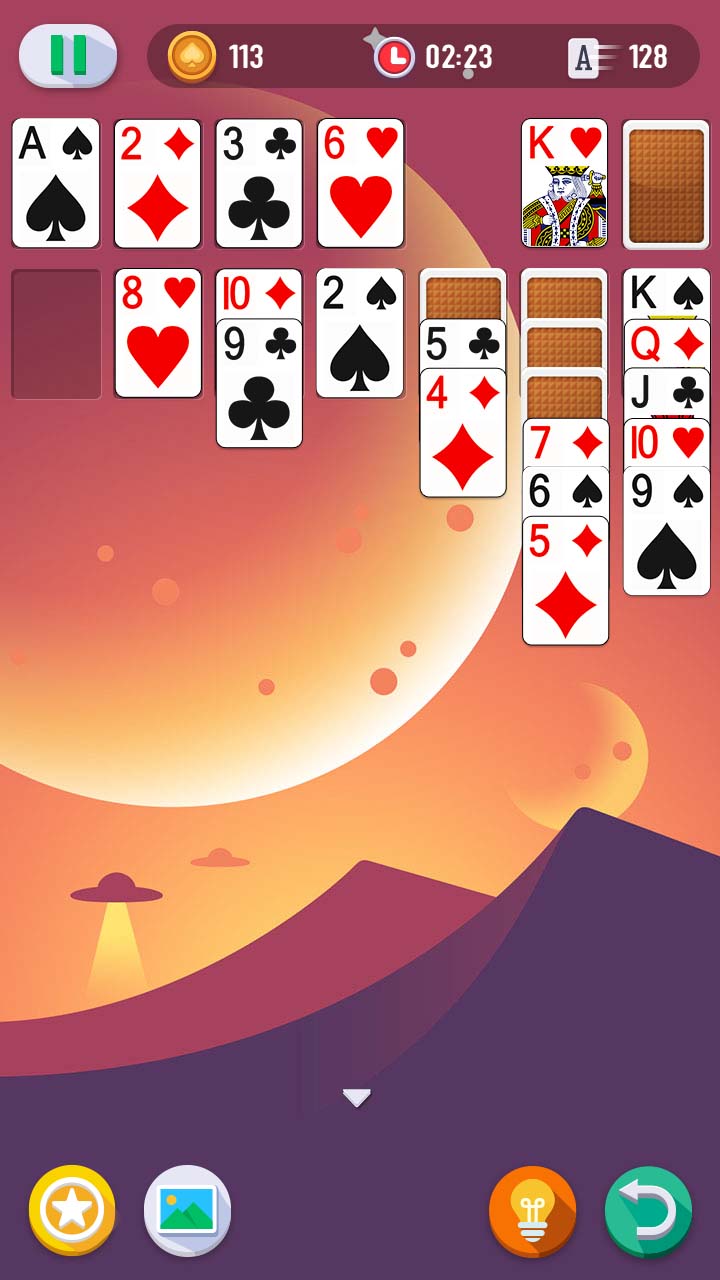Open the star rewards button
The image size is (720, 1280).
(72, 1210)
